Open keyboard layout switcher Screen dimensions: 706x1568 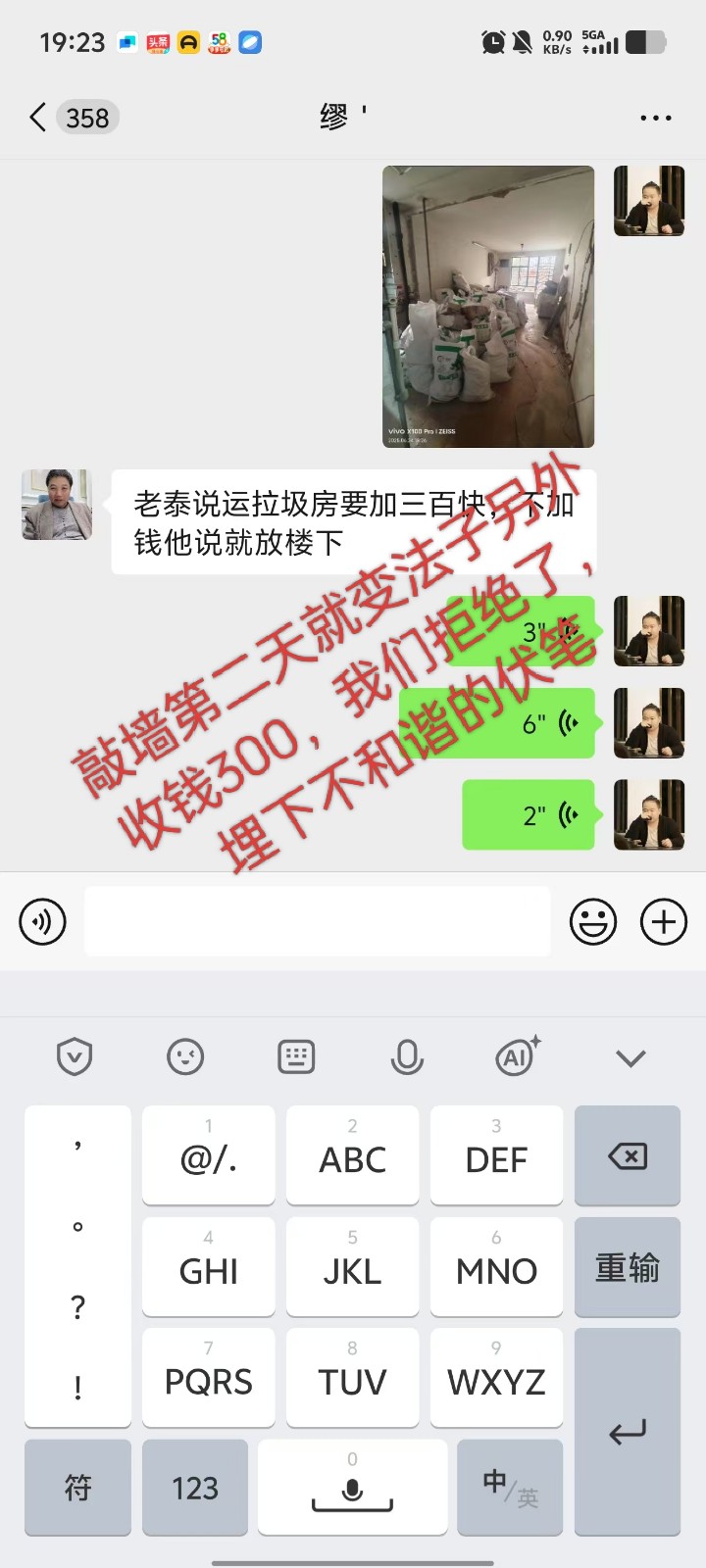tap(296, 1057)
